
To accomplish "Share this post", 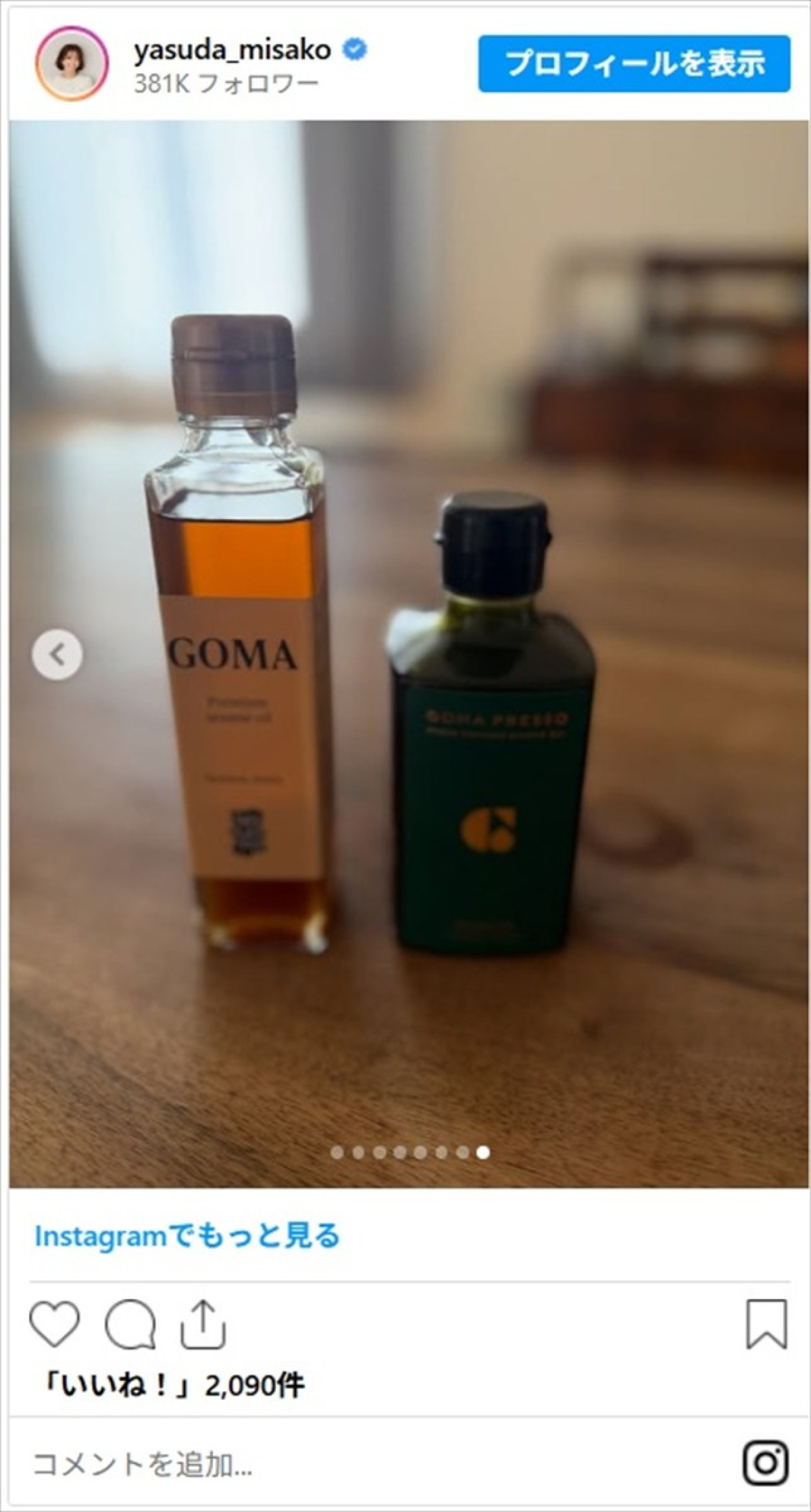I will click(x=203, y=1324).
